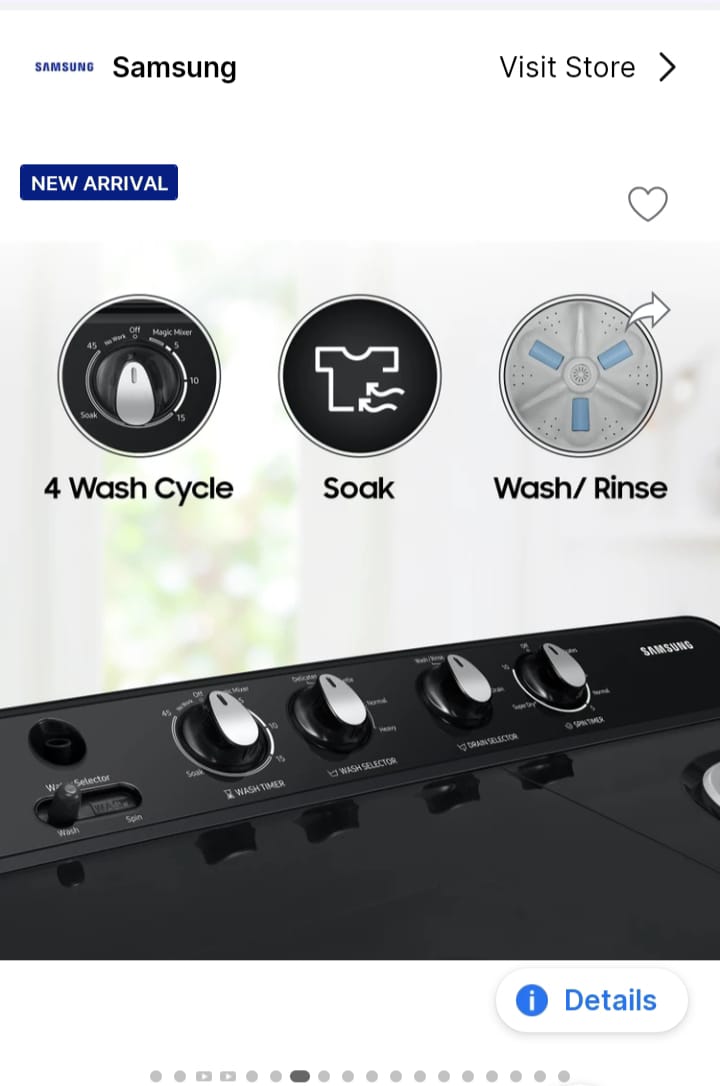
Task: Select the 4 Wash Cycle dial icon
Action: pyautogui.click(x=139, y=375)
